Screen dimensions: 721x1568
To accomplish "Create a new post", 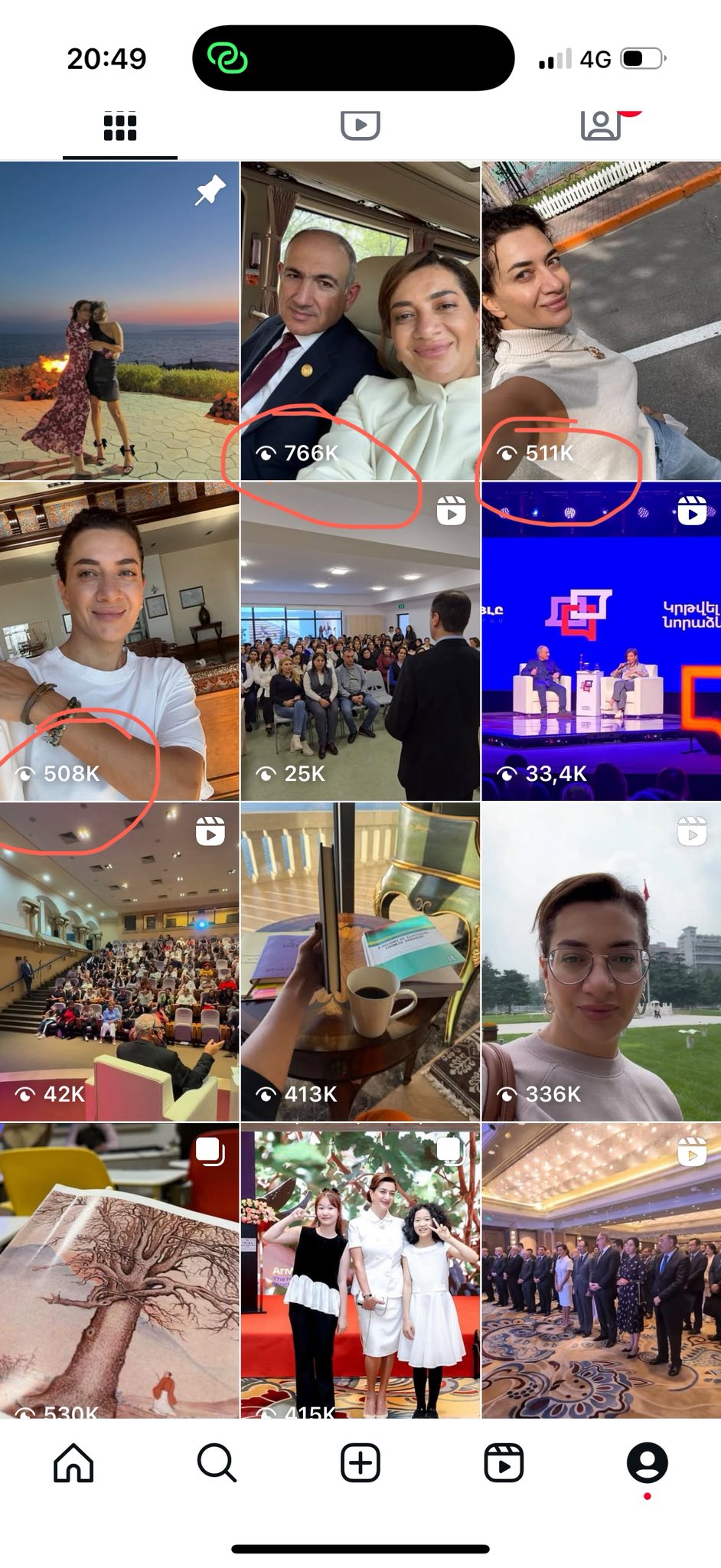I will pyautogui.click(x=360, y=1463).
